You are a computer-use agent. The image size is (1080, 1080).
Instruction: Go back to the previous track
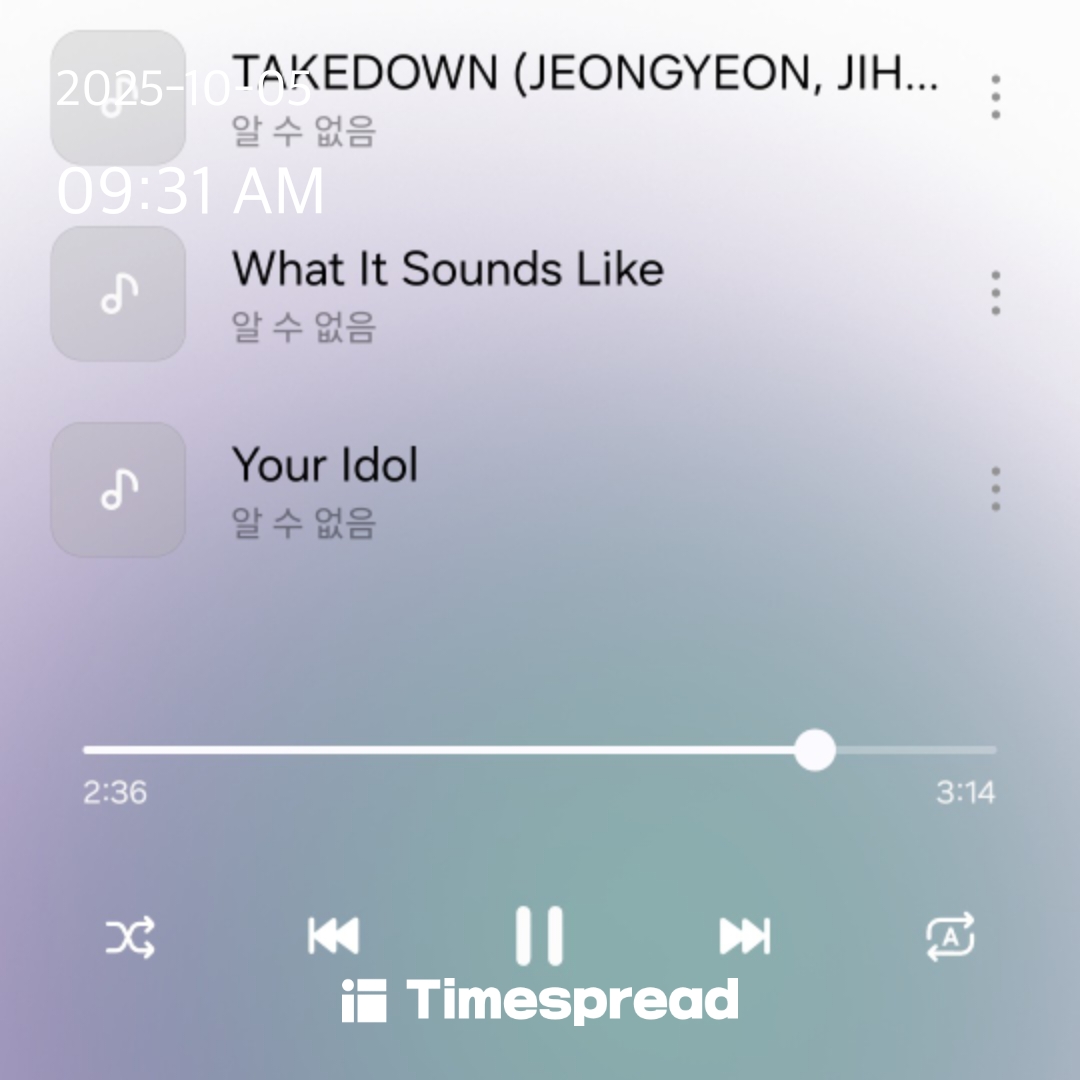(x=333, y=936)
